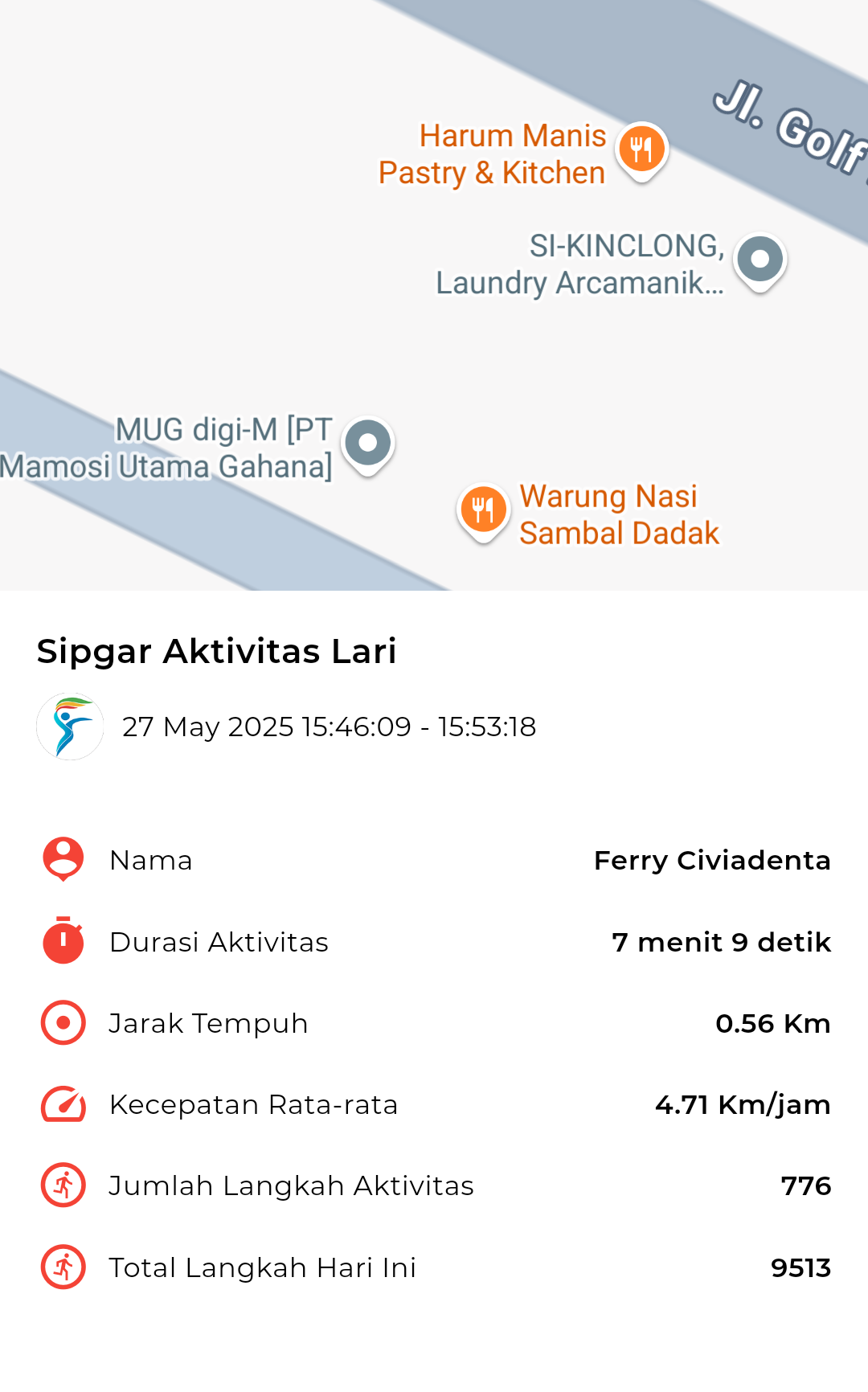Viewport: 868px width, 1392px height.
Task: Select the activity date and time text
Action: (330, 727)
